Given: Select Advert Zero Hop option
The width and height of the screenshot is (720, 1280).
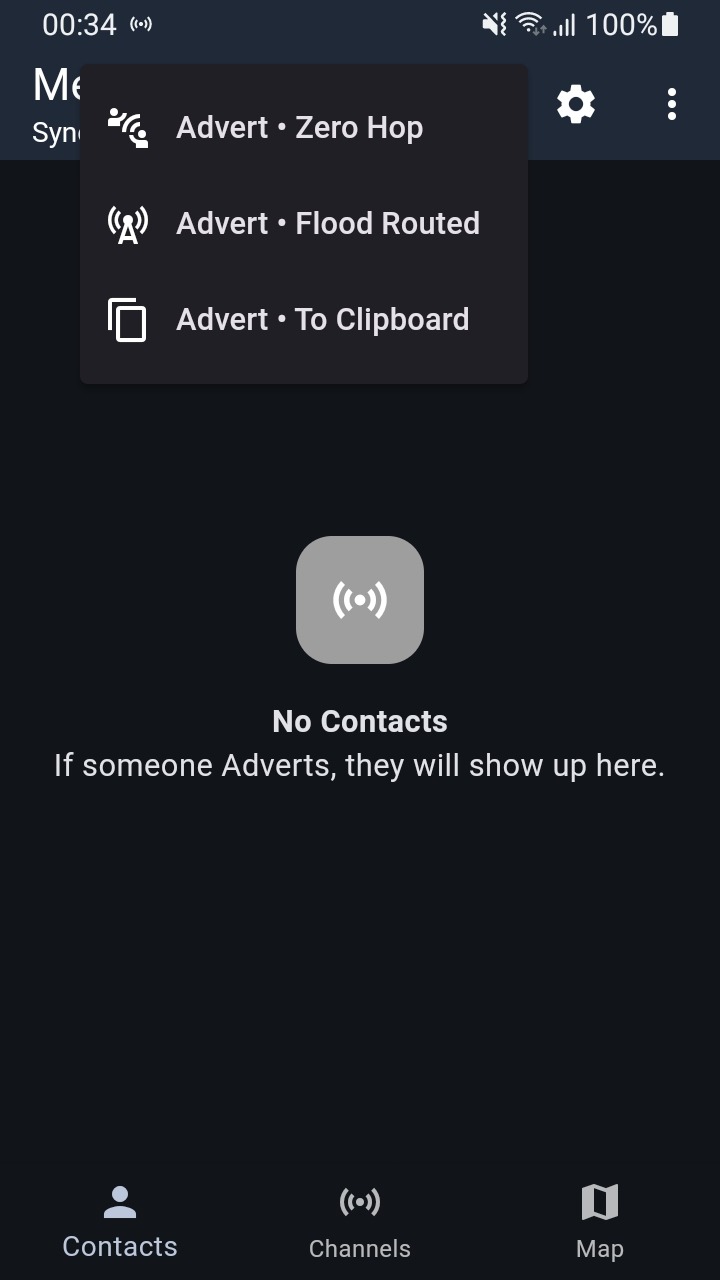Looking at the screenshot, I should (300, 128).
